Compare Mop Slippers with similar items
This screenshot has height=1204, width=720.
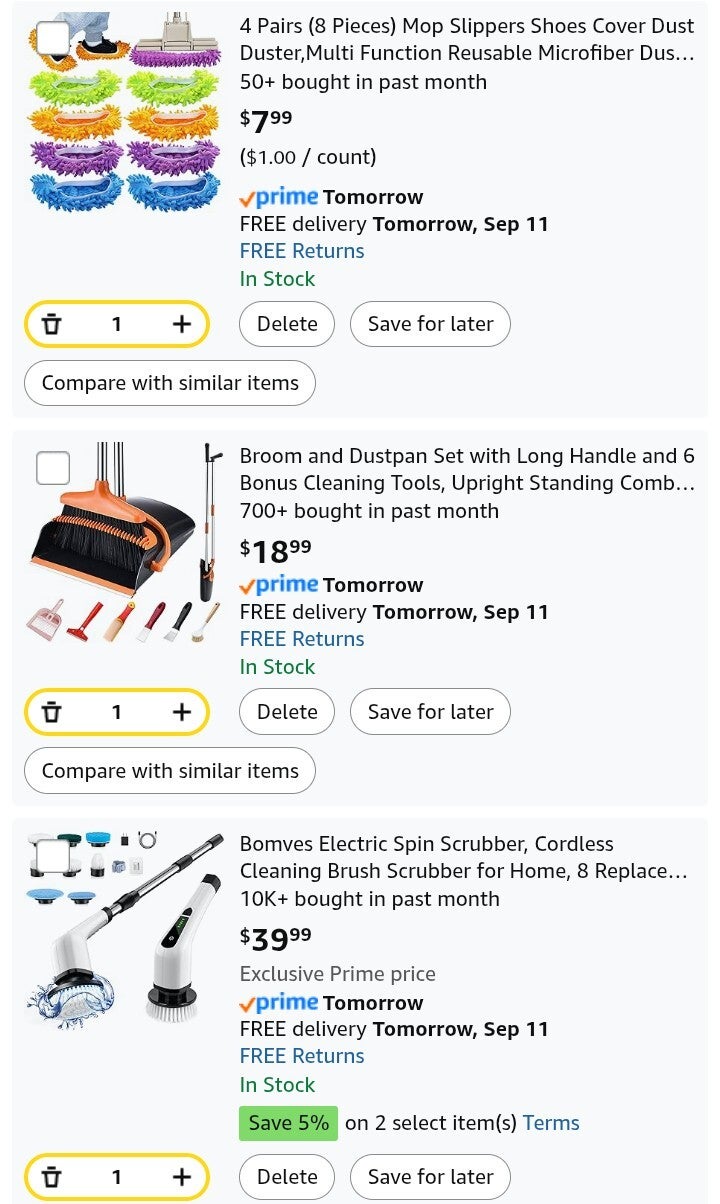coord(170,383)
